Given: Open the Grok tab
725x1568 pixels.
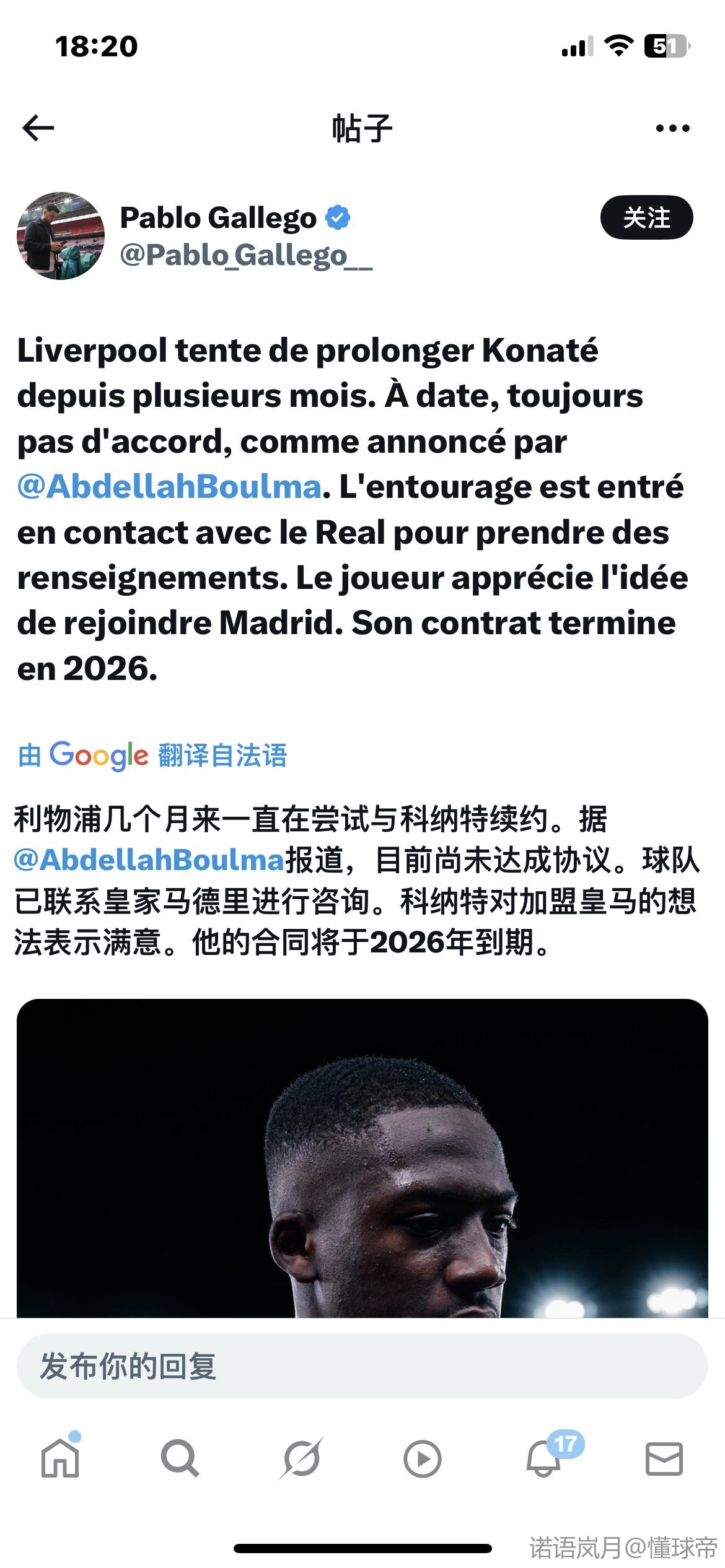Looking at the screenshot, I should pyautogui.click(x=301, y=1459).
